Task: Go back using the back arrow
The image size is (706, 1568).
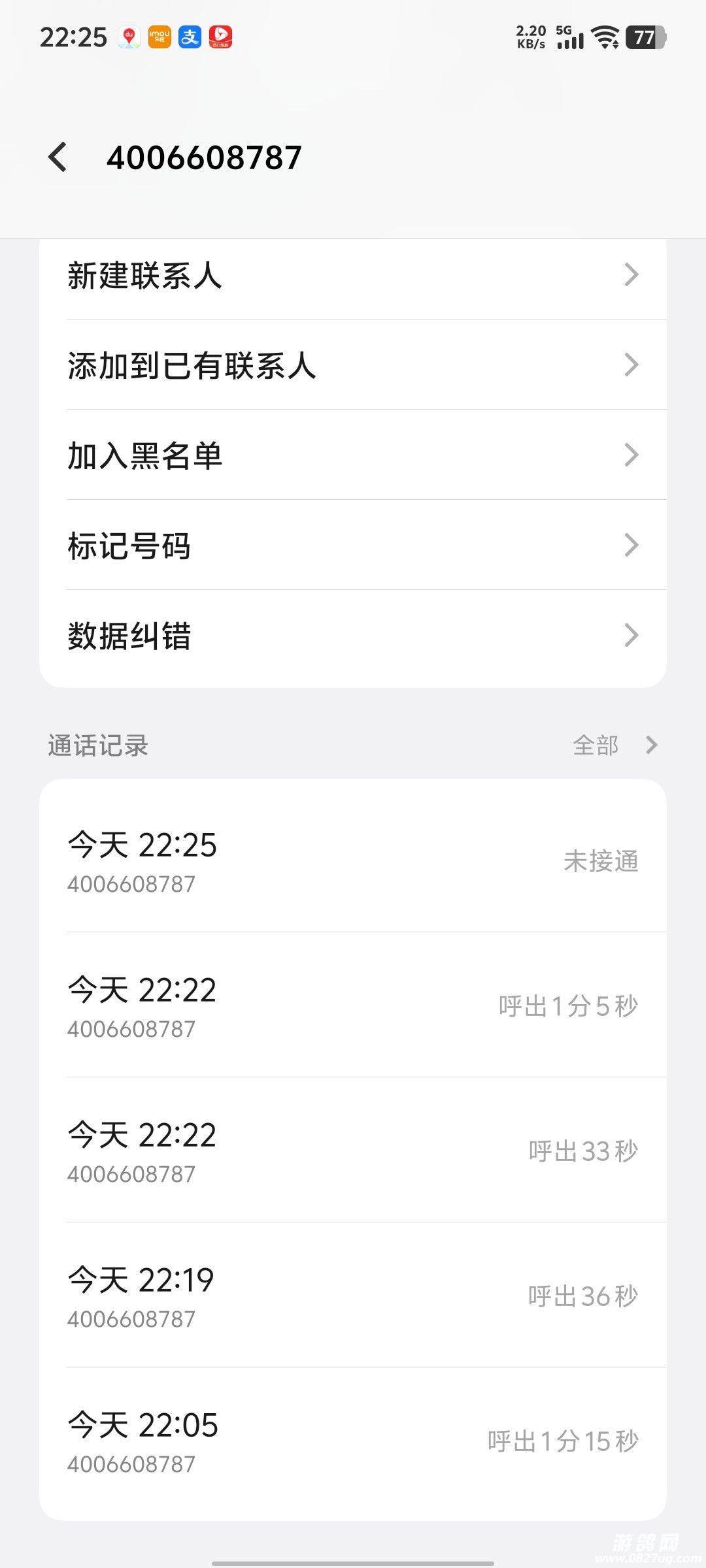Action: [58, 157]
